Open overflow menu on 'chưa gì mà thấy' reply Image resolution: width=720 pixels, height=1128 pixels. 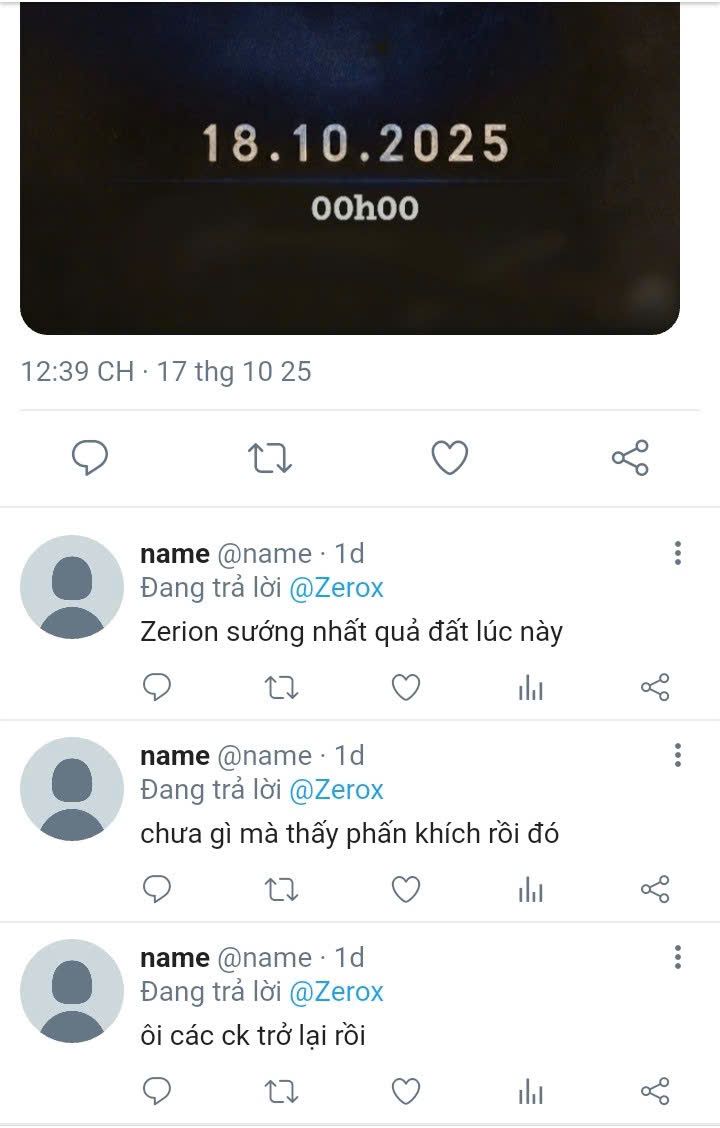coord(678,755)
